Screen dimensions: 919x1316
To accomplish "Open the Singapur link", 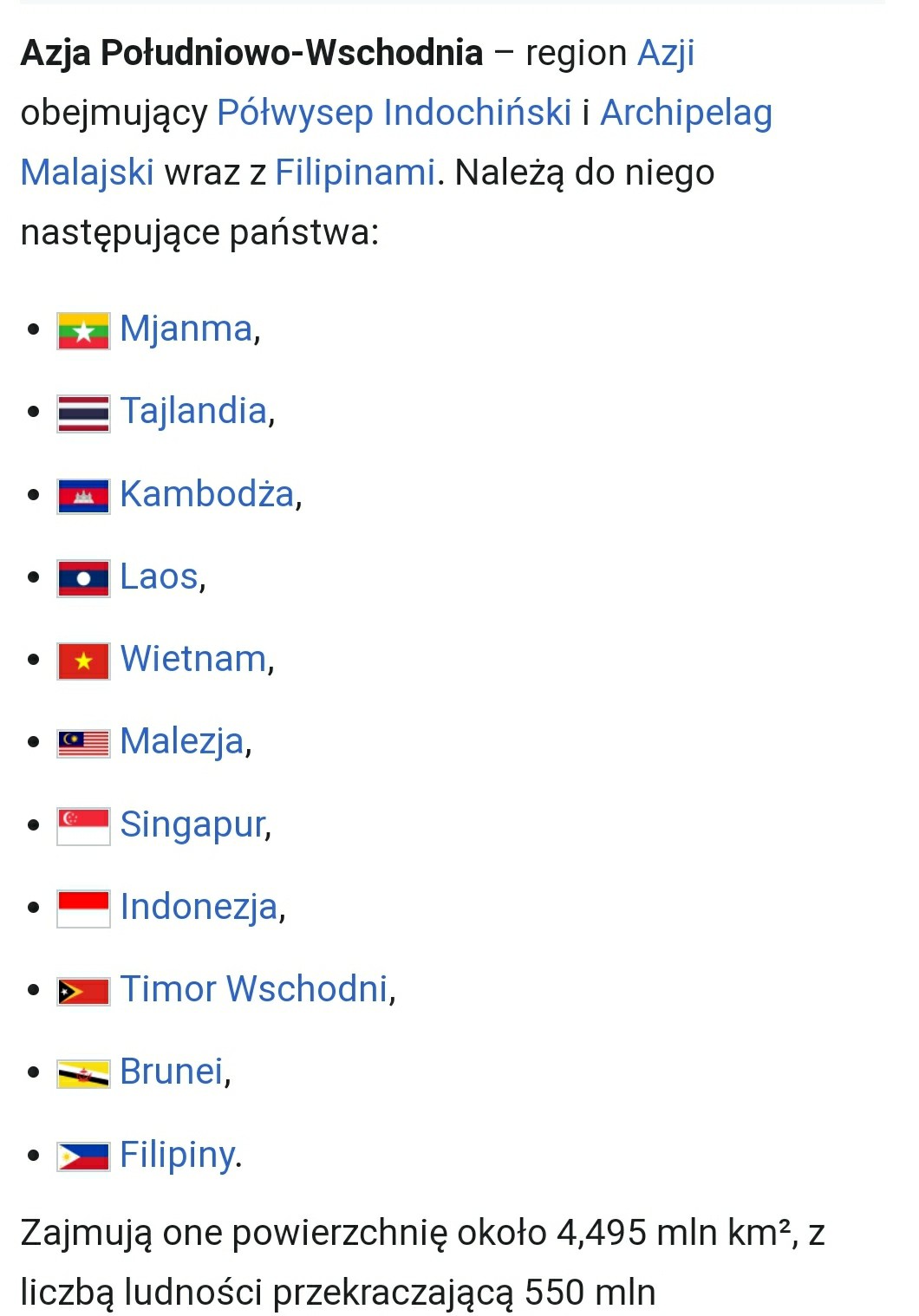I will tap(192, 824).
